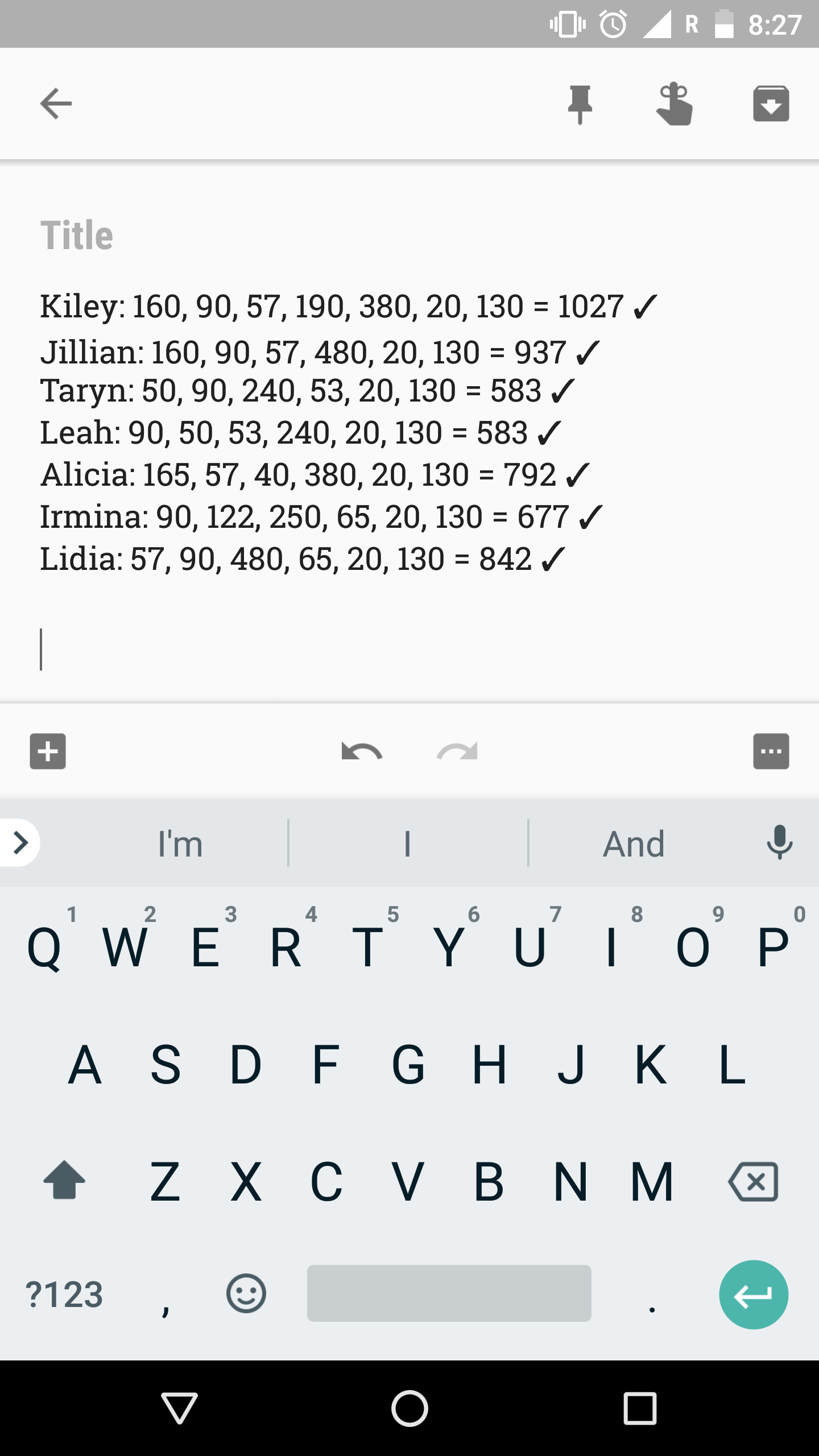The width and height of the screenshot is (819, 1456).
Task: Archive this note
Action: [x=771, y=104]
